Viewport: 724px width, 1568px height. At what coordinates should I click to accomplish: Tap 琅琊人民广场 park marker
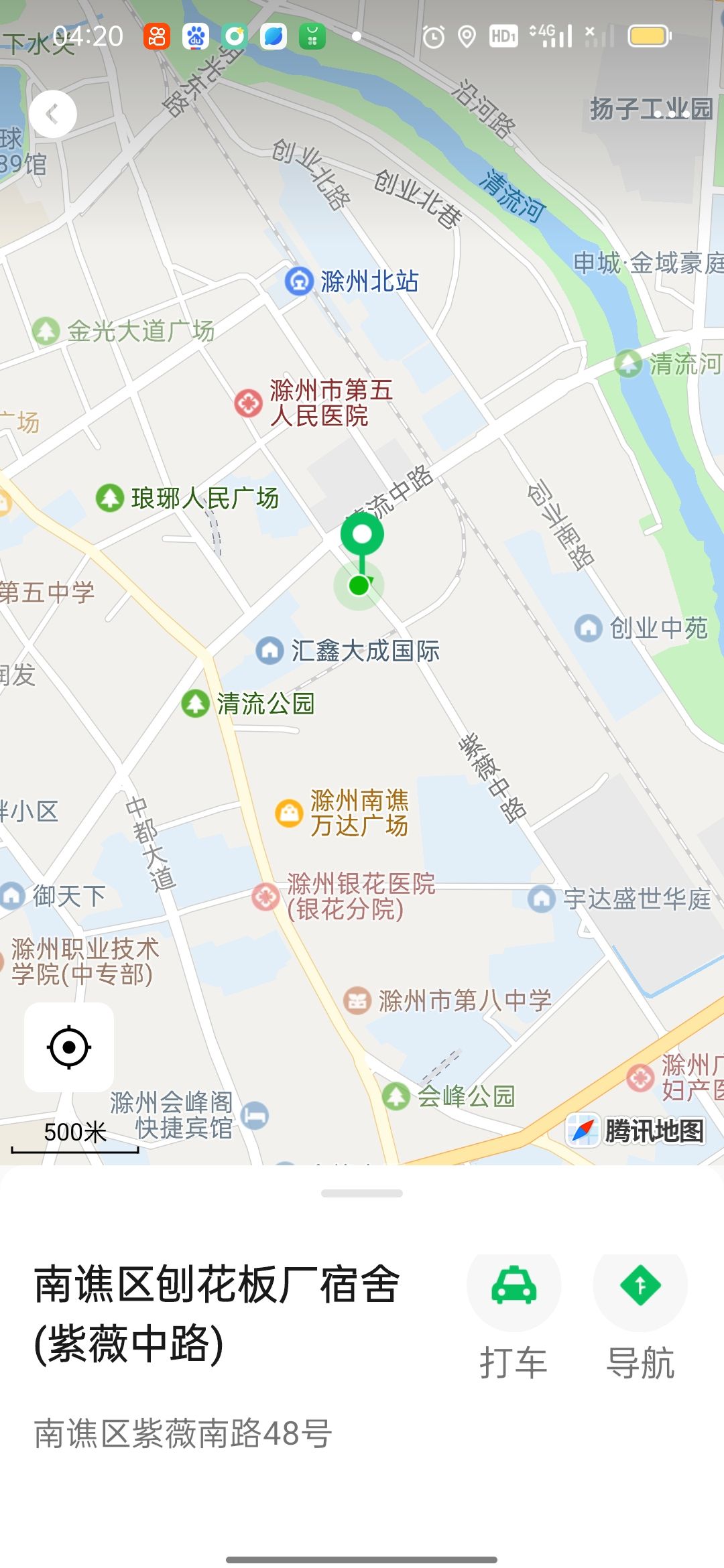click(110, 498)
